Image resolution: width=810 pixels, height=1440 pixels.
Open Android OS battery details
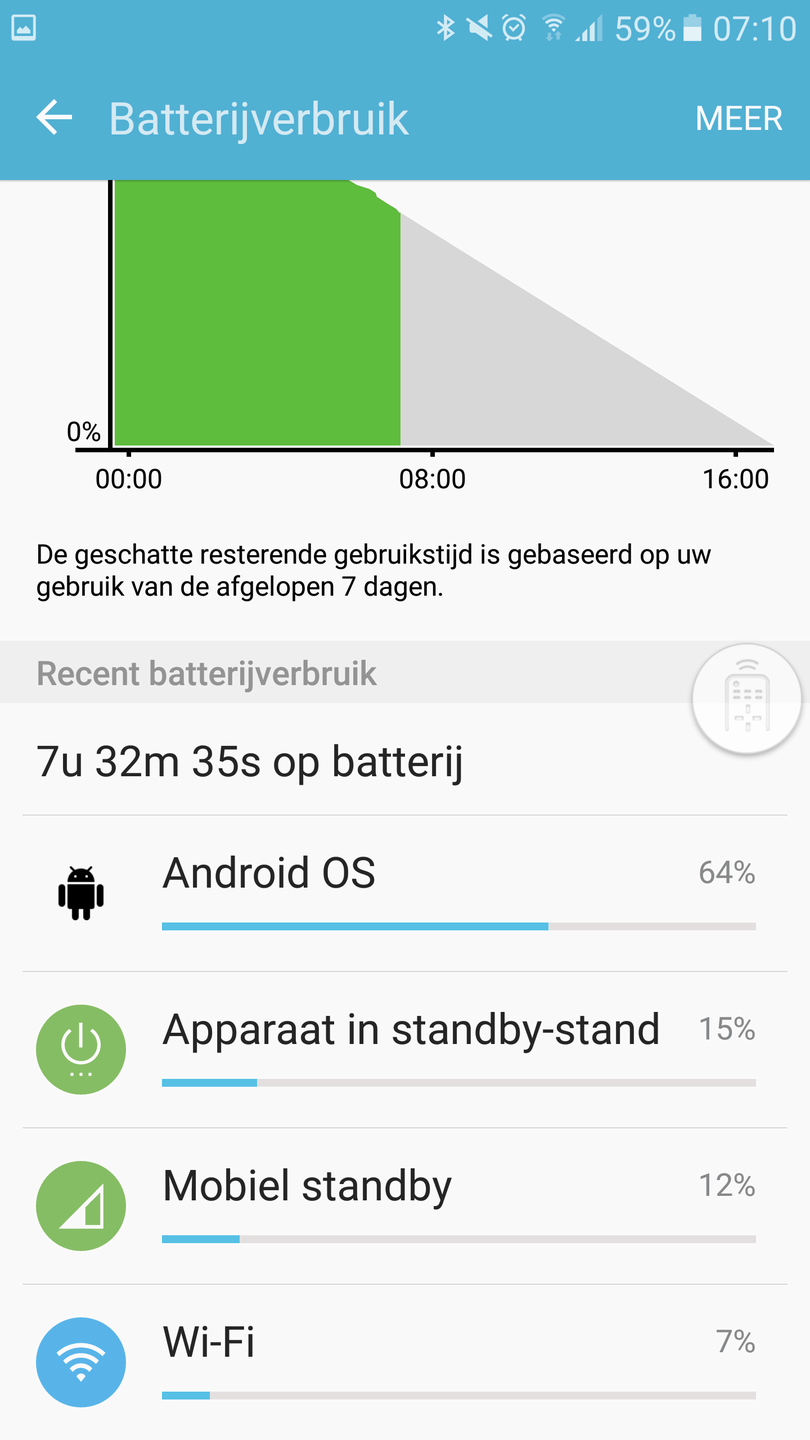(405, 893)
